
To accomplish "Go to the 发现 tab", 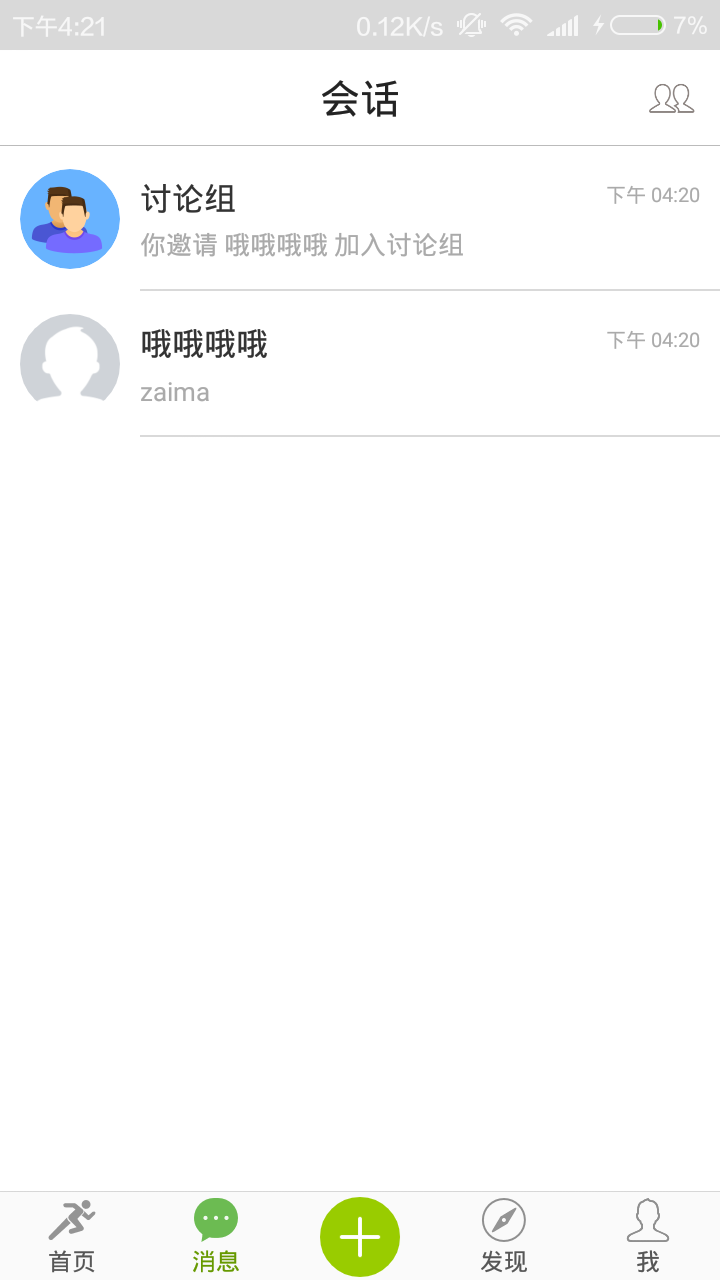I will (504, 1237).
